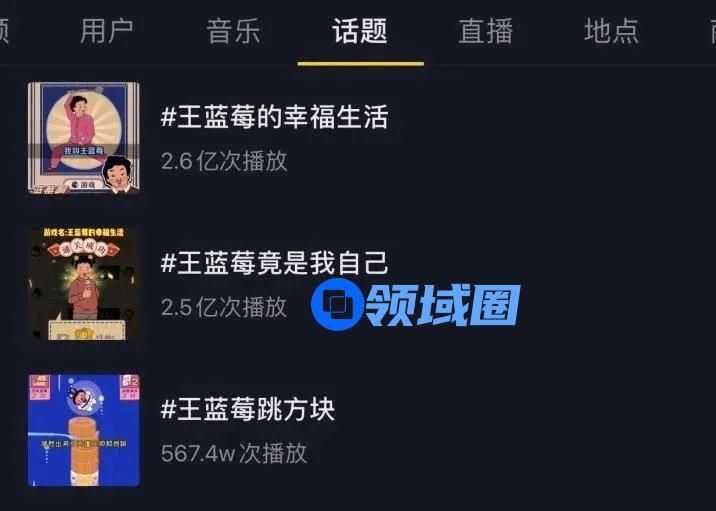Image resolution: width=716 pixels, height=511 pixels.
Task: Open topic #王蓝莓竟是我自己
Action: coord(274,263)
